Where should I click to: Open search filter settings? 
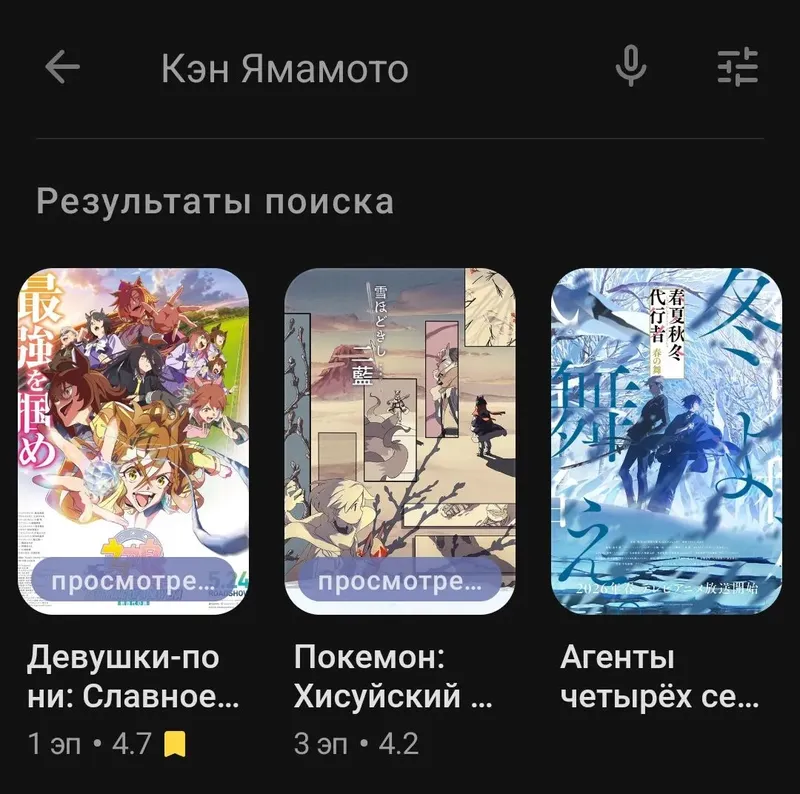(x=739, y=68)
